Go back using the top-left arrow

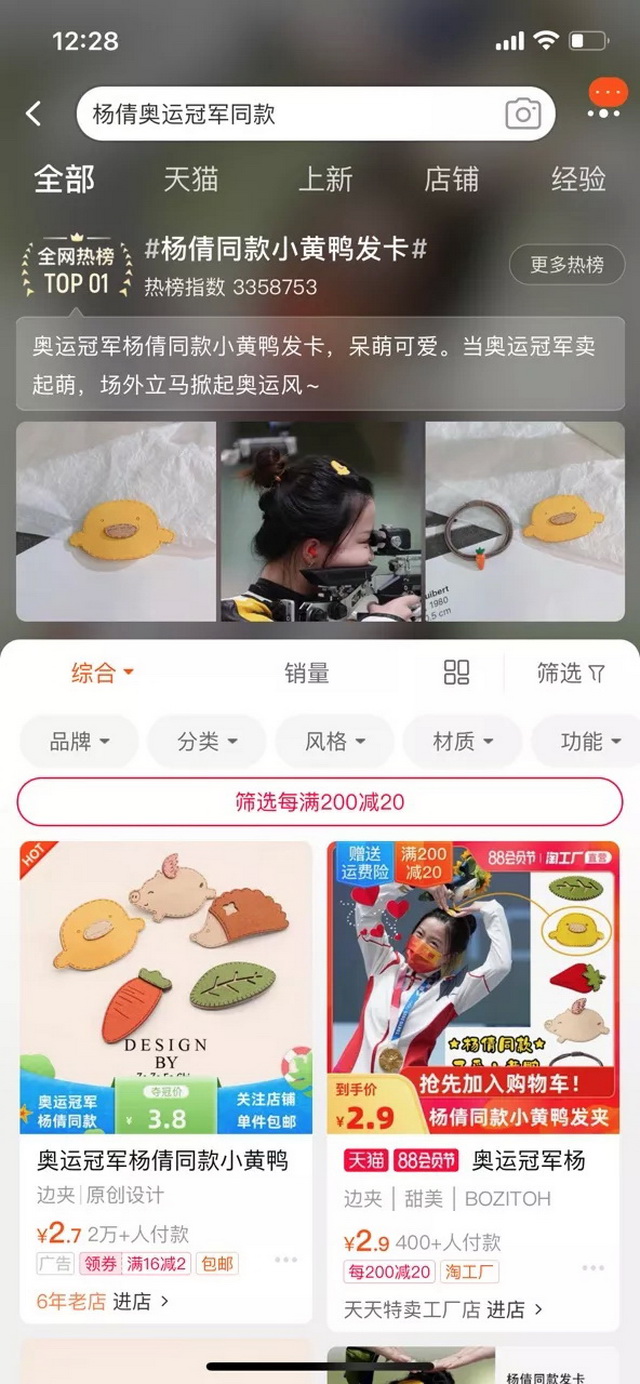pos(34,113)
